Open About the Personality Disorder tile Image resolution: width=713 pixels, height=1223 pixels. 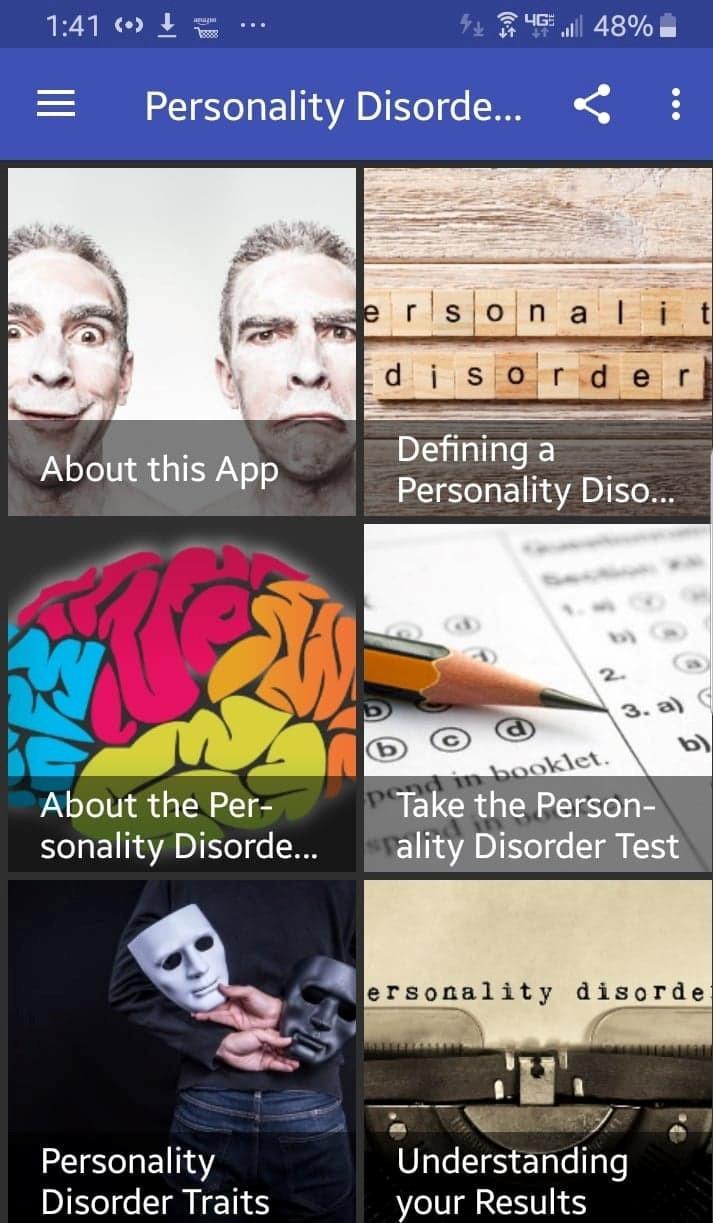click(182, 697)
